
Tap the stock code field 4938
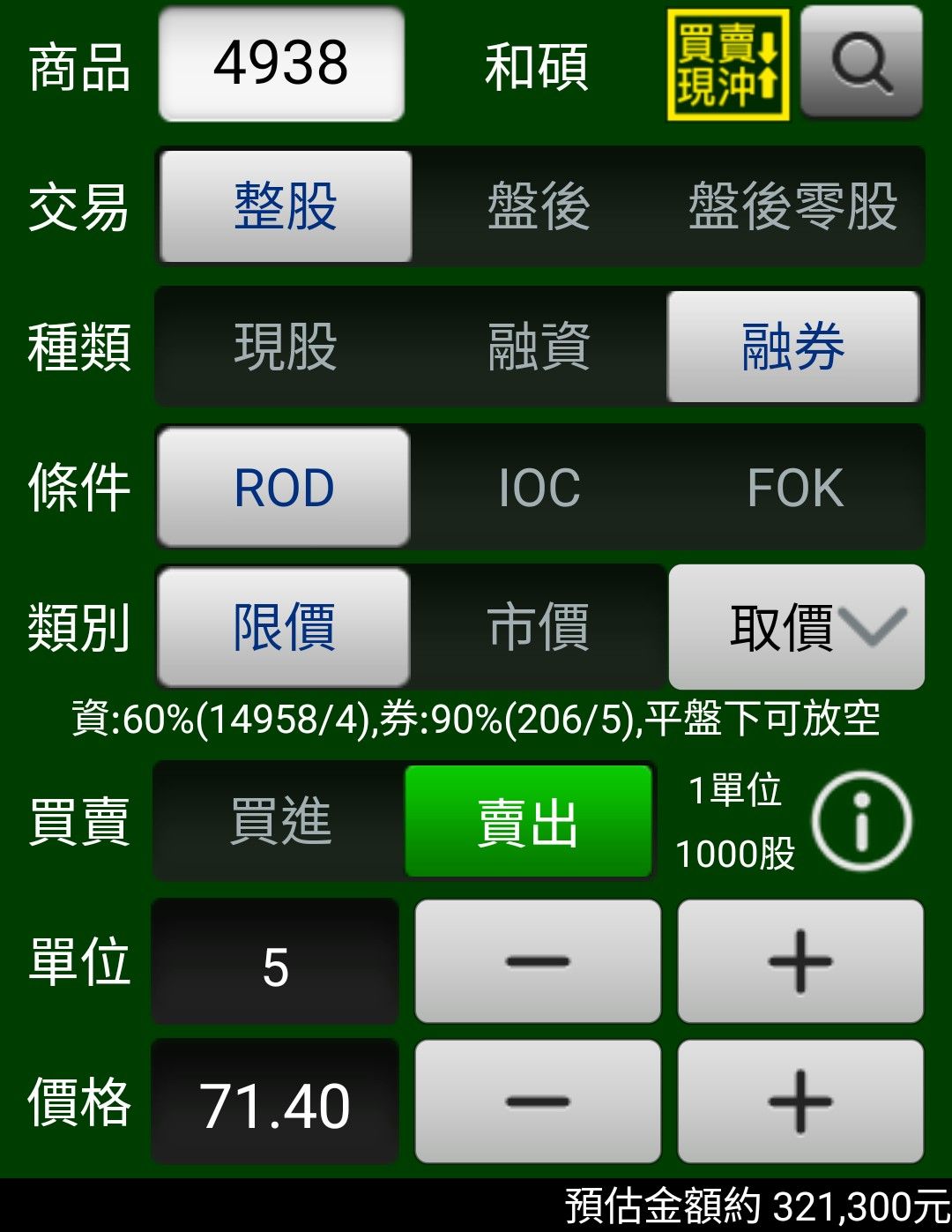(x=281, y=64)
